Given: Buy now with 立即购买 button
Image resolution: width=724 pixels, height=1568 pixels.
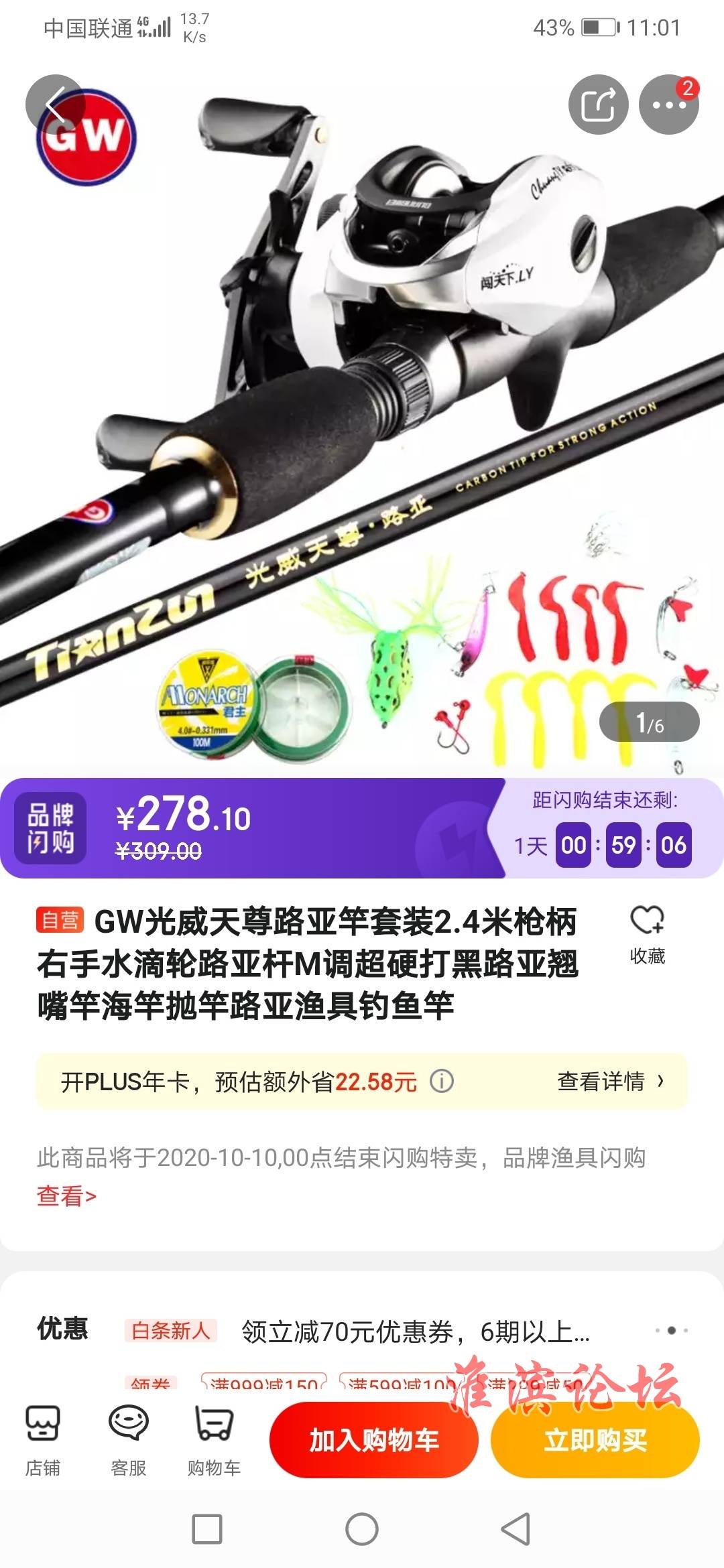Looking at the screenshot, I should (595, 1439).
